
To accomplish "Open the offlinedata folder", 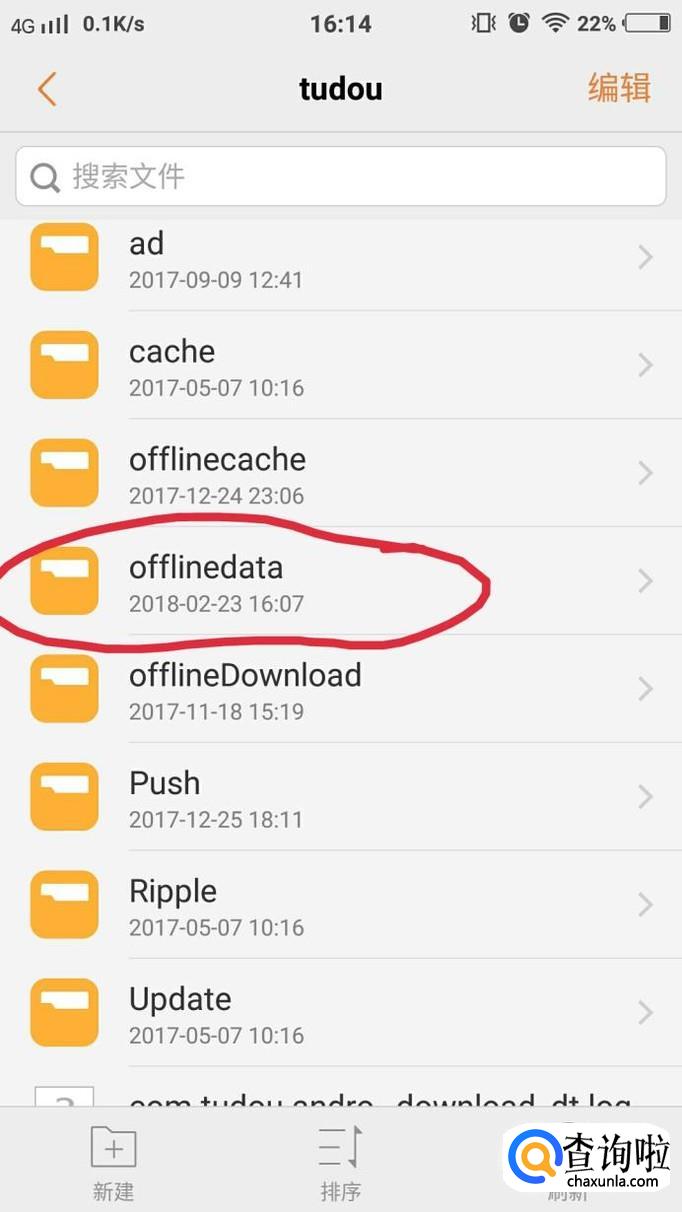I will 340,582.
